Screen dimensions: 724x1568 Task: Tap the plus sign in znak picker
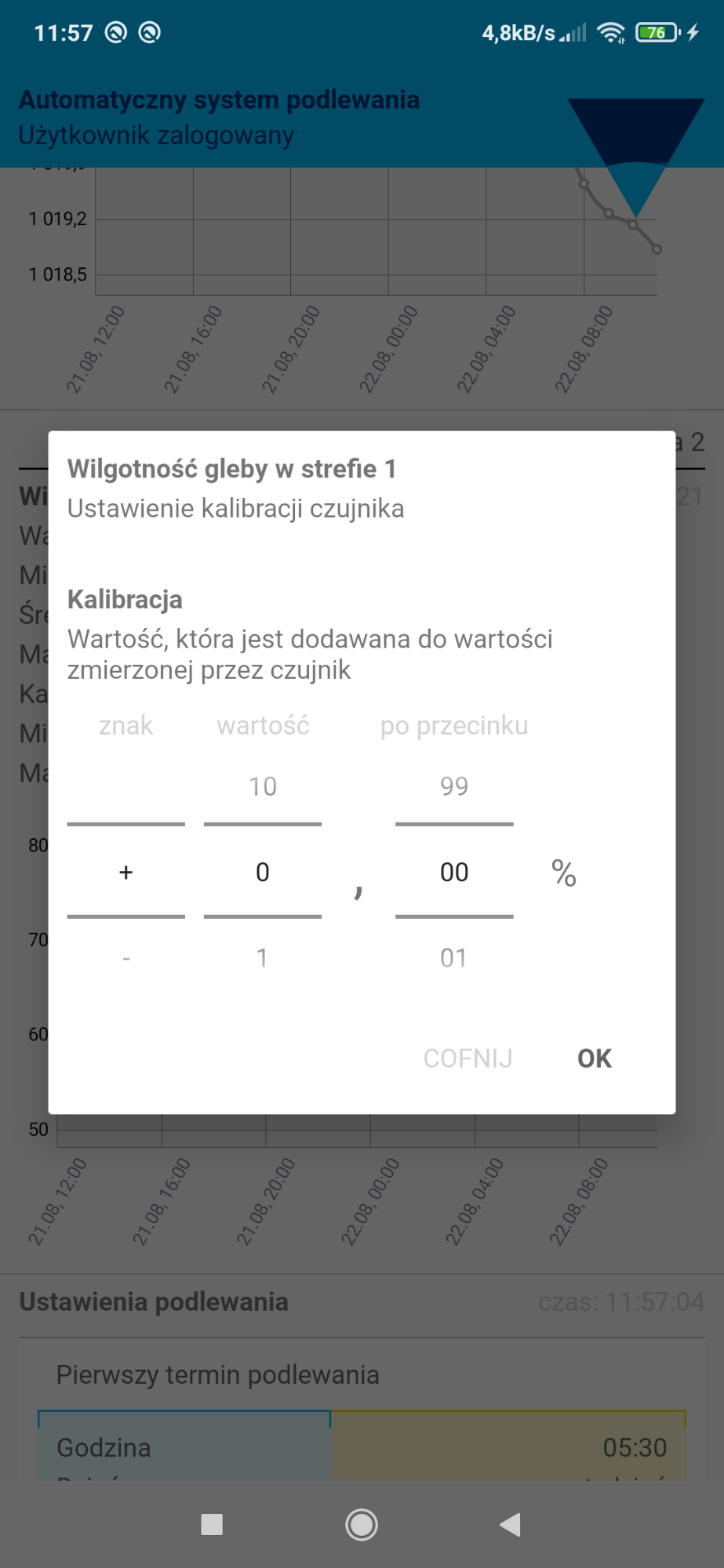[126, 872]
